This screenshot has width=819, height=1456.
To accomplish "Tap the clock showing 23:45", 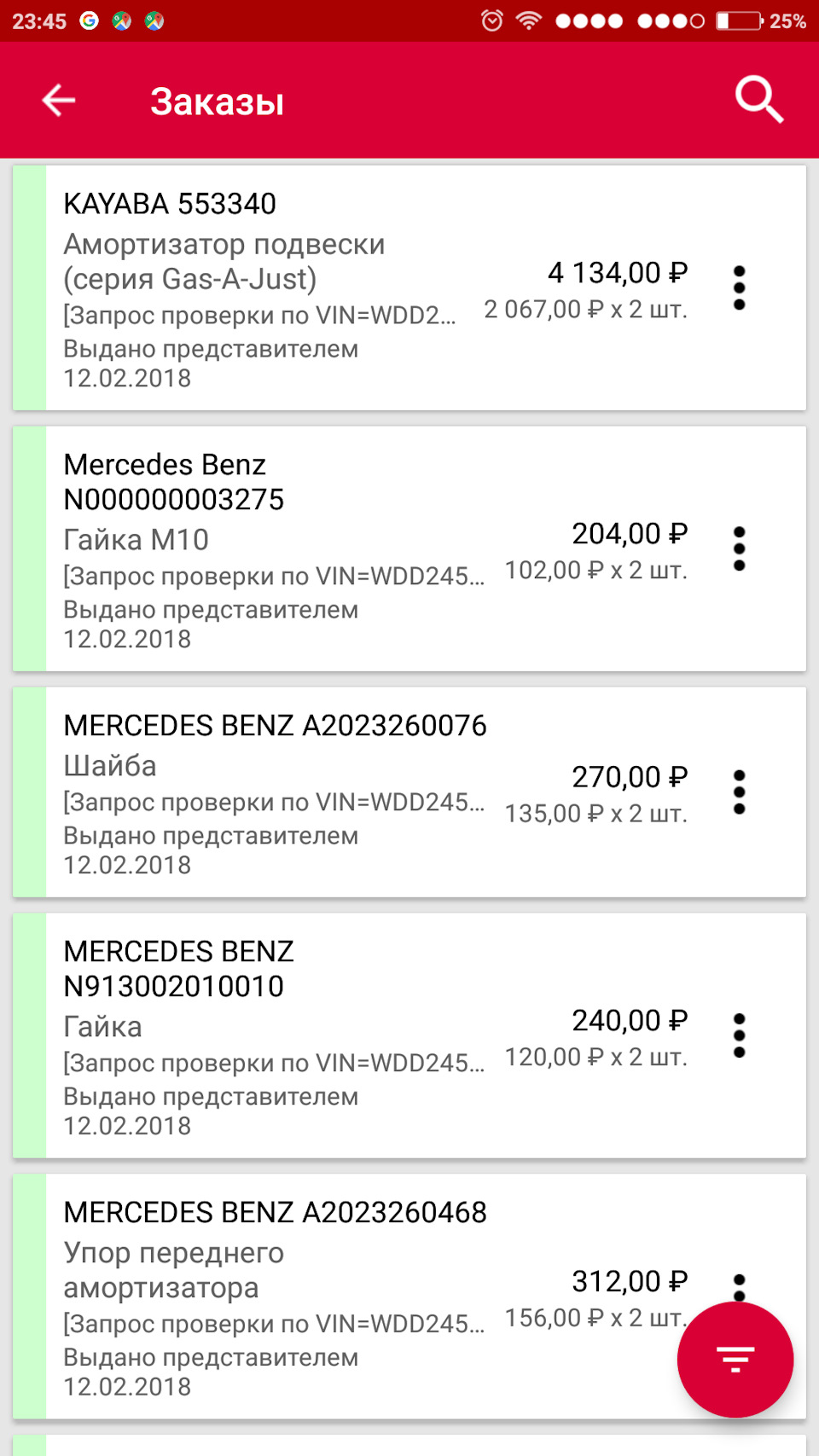I will 43,19.
